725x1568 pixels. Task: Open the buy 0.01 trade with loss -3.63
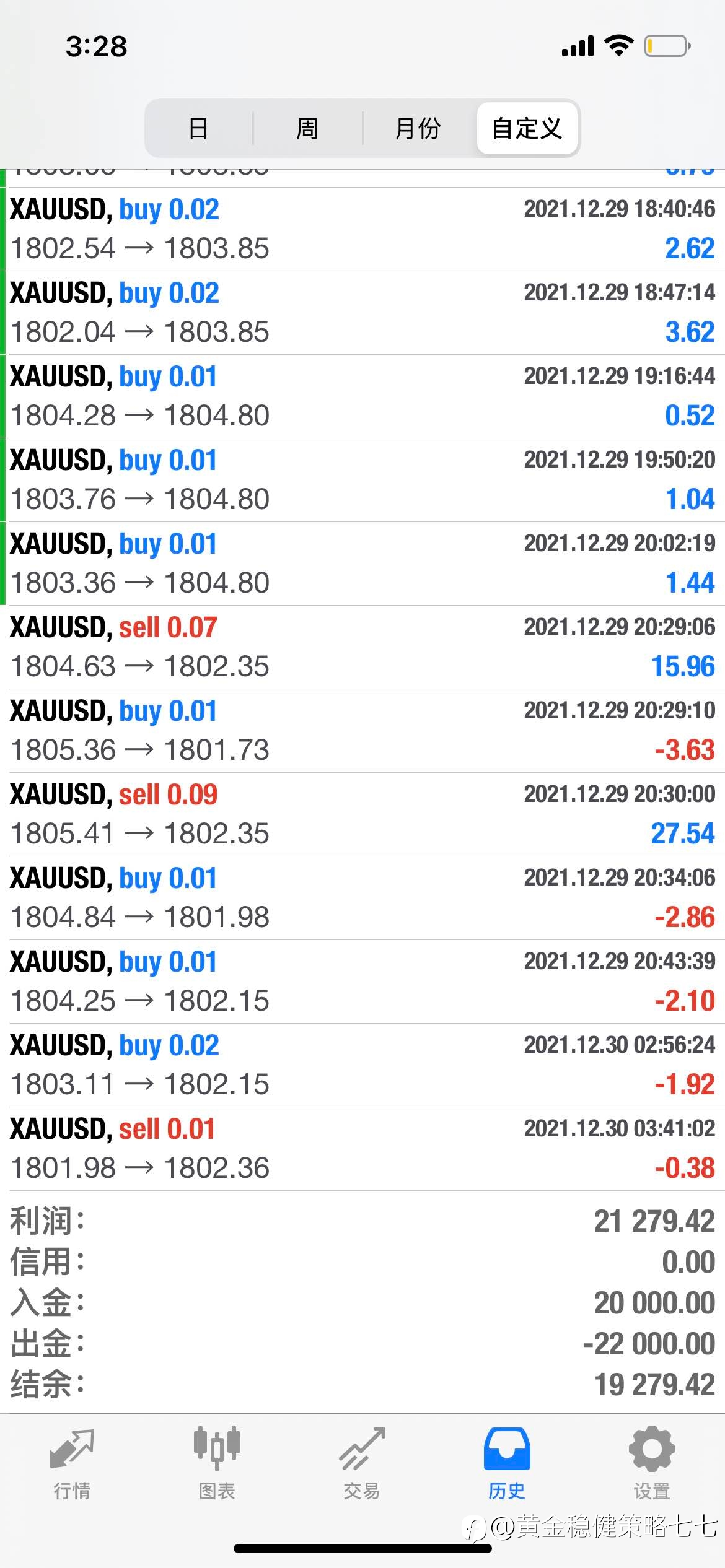coord(362,731)
